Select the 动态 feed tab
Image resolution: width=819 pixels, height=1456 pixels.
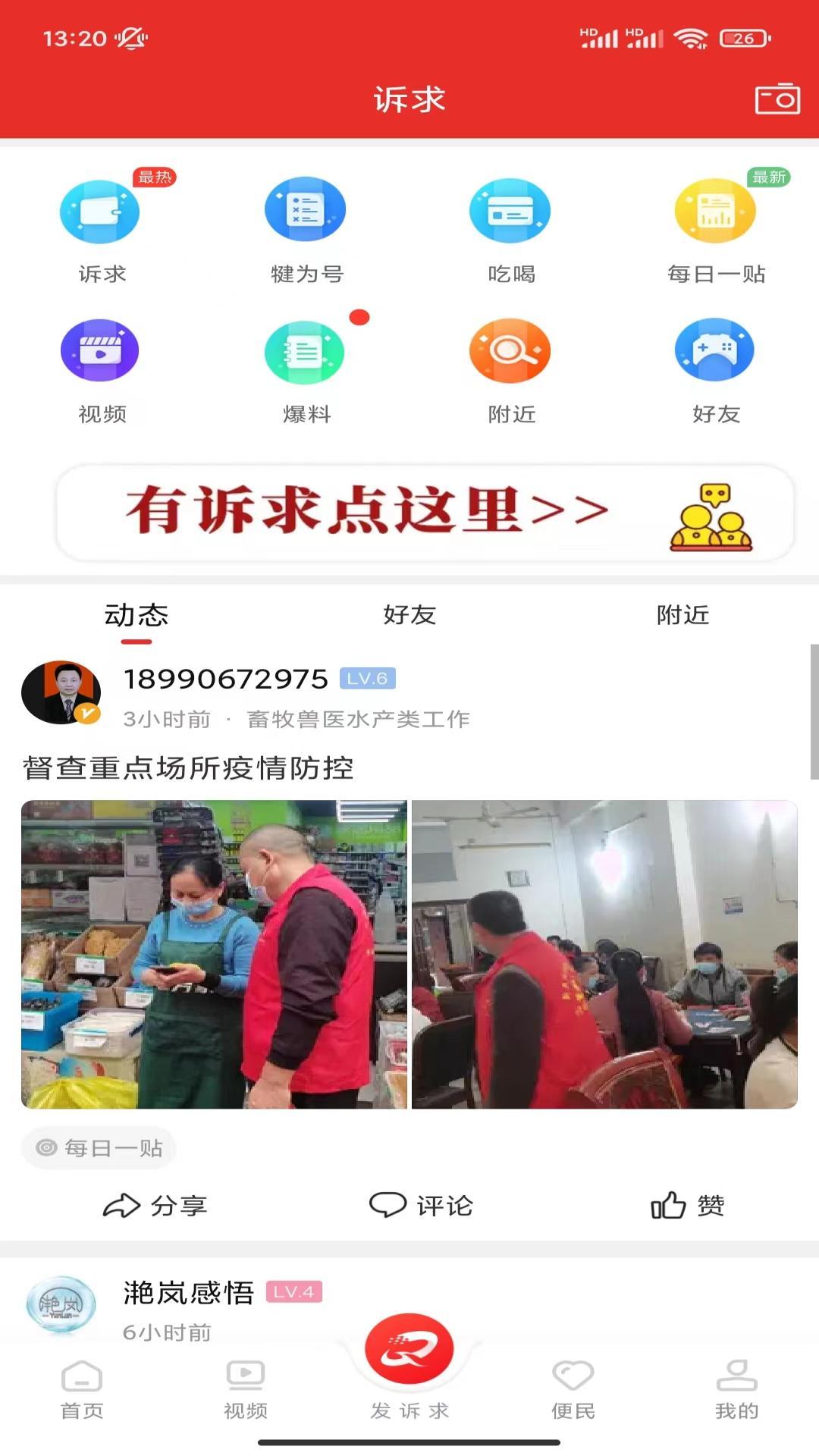click(x=136, y=615)
